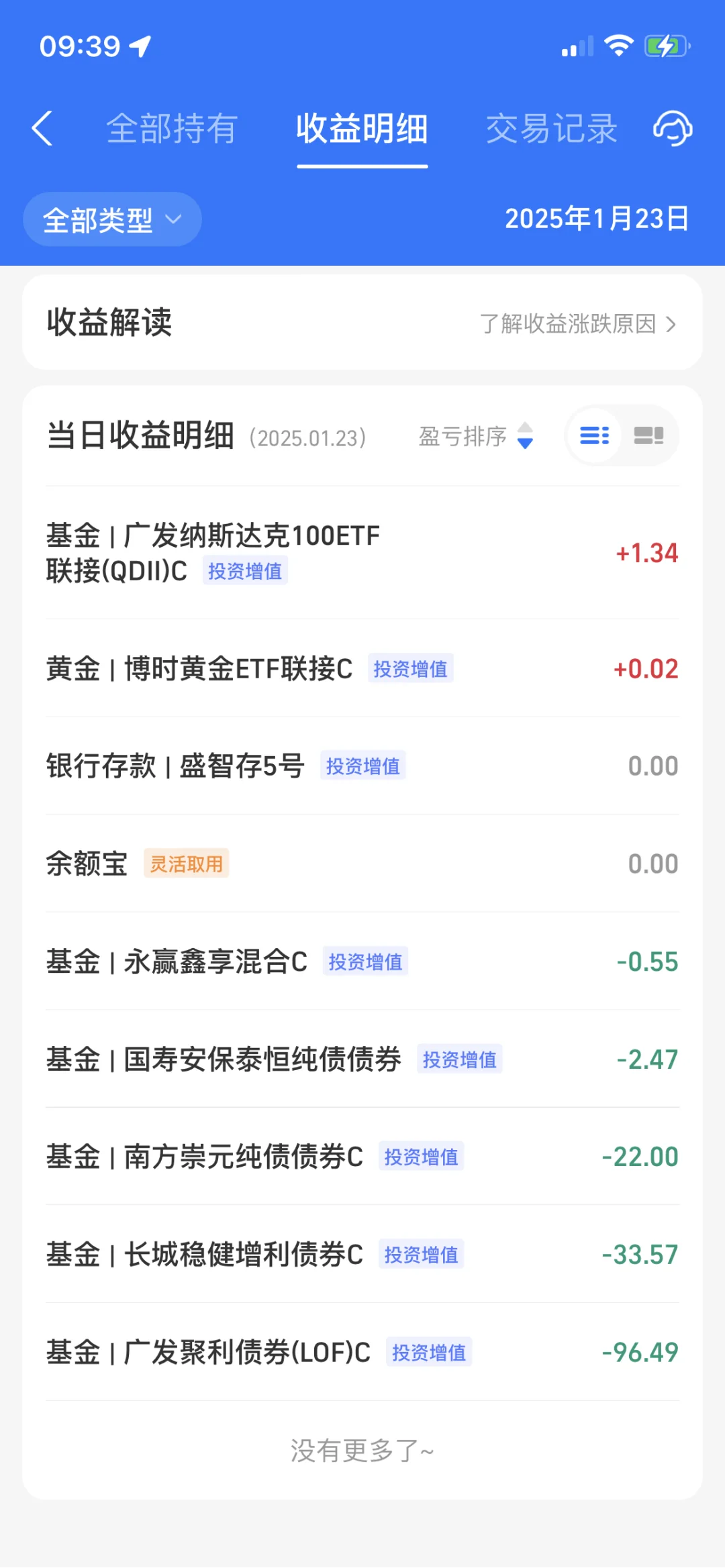Image resolution: width=725 pixels, height=1568 pixels.
Task: Select the list view layout icon
Action: tap(594, 436)
